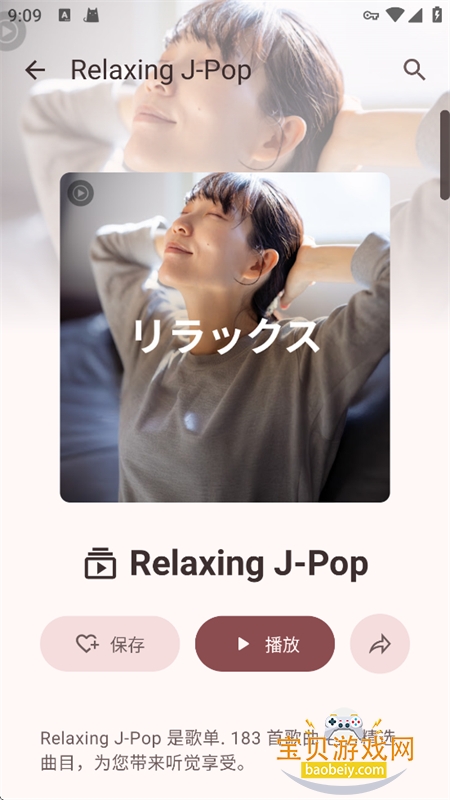Go back using the top-left arrow
This screenshot has width=450, height=800.
(x=35, y=70)
